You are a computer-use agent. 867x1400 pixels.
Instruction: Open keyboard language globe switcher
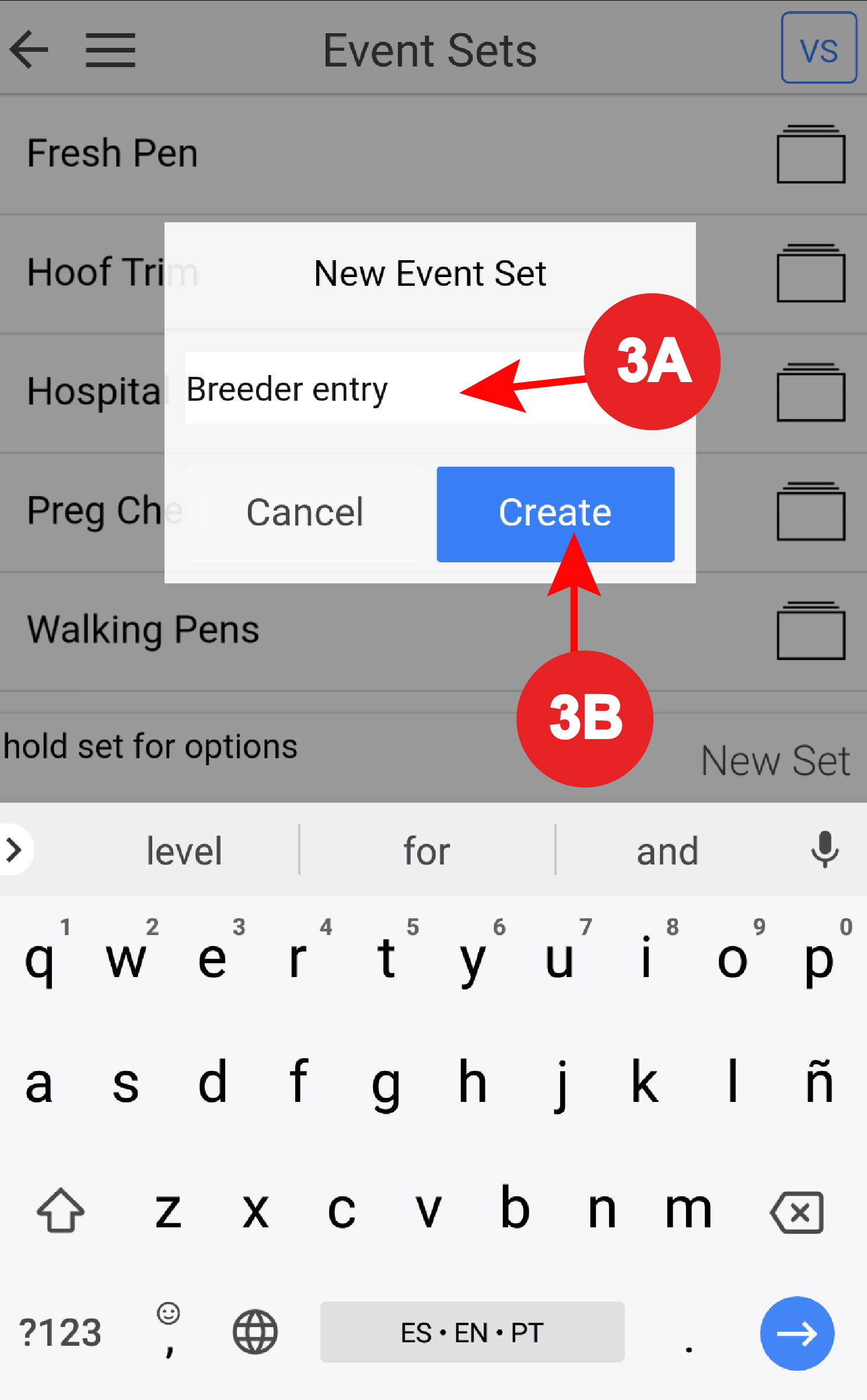click(x=255, y=1332)
